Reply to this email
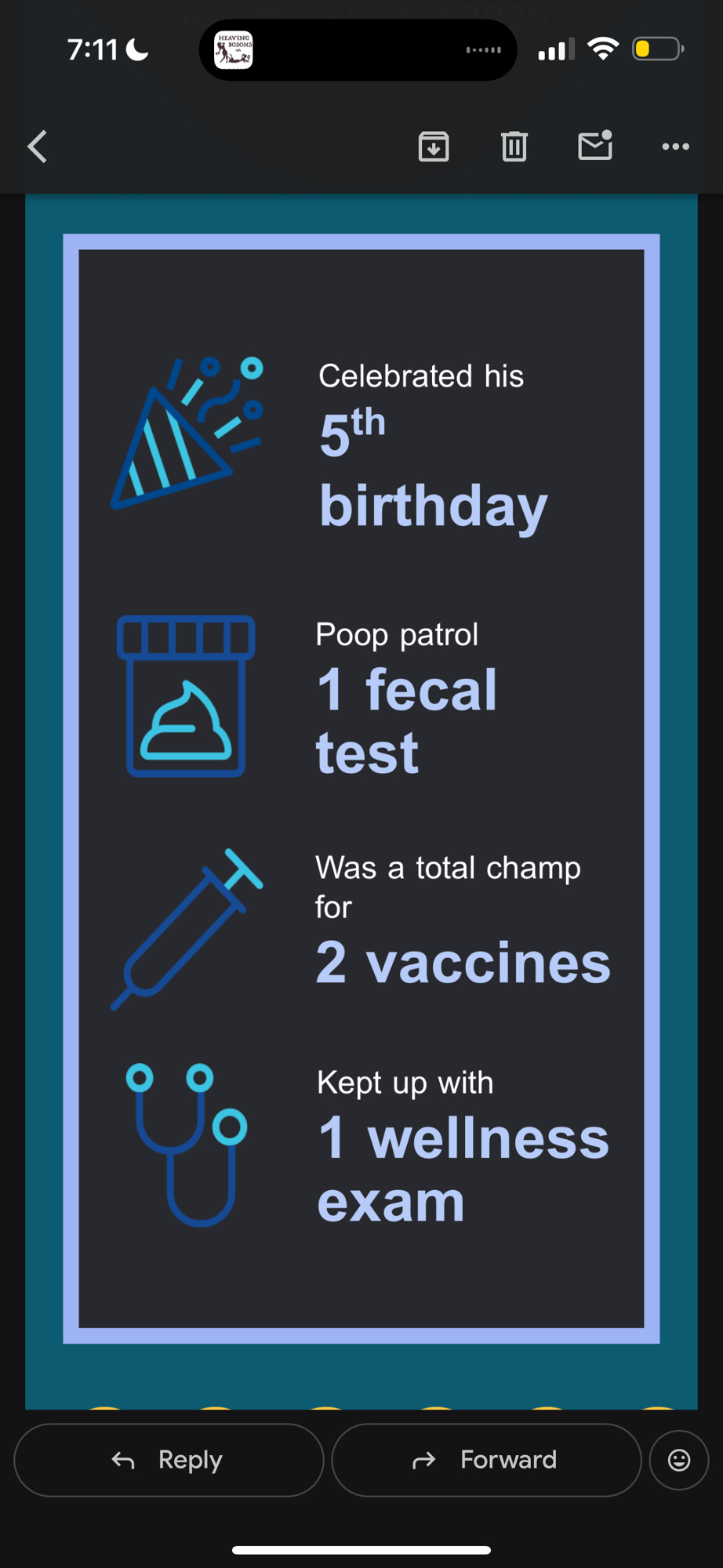 (x=169, y=1460)
